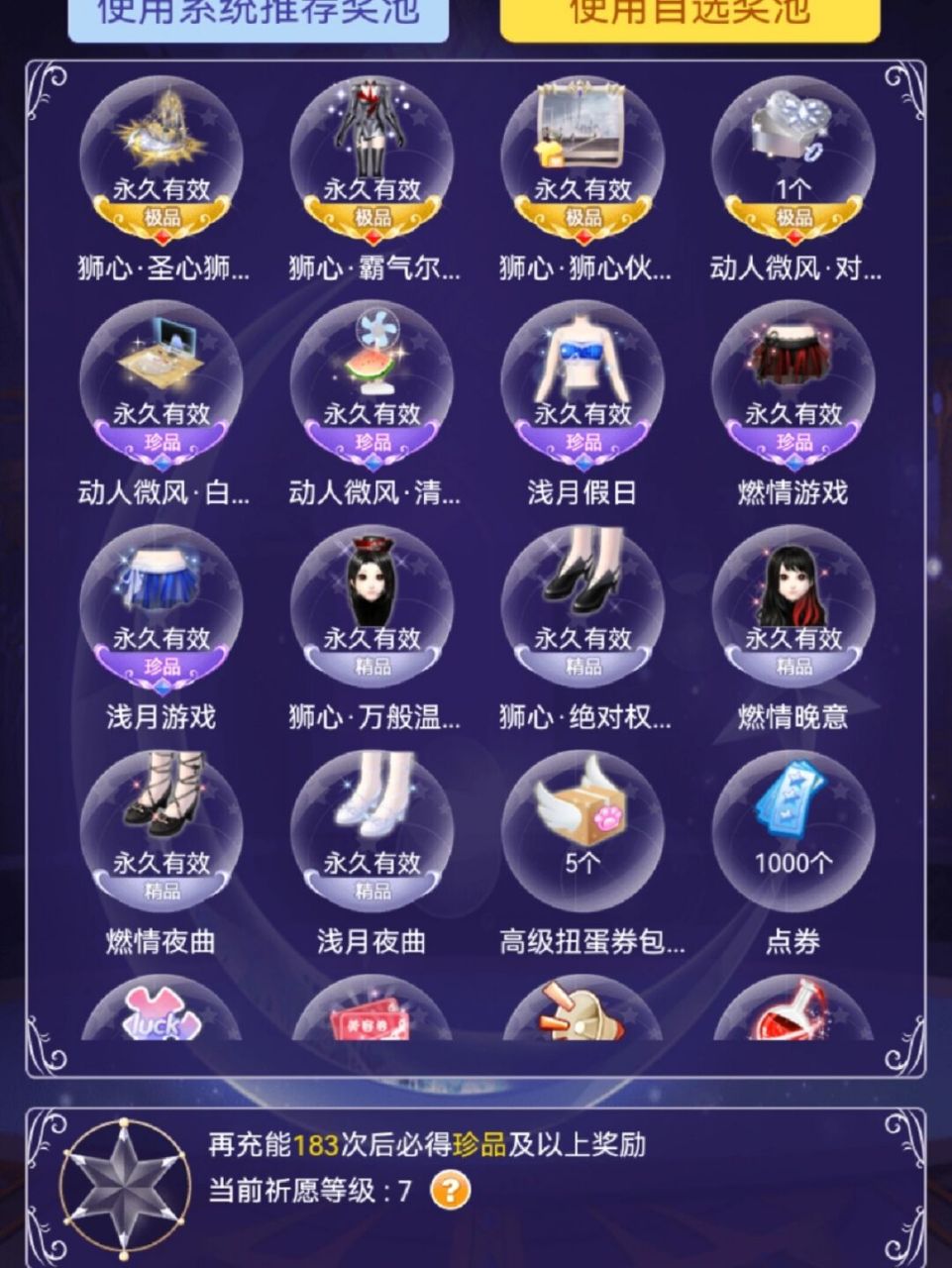Open the 狮心·万般温 hairstyle prize
Viewport: 952px width, 1268px height.
(x=372, y=608)
